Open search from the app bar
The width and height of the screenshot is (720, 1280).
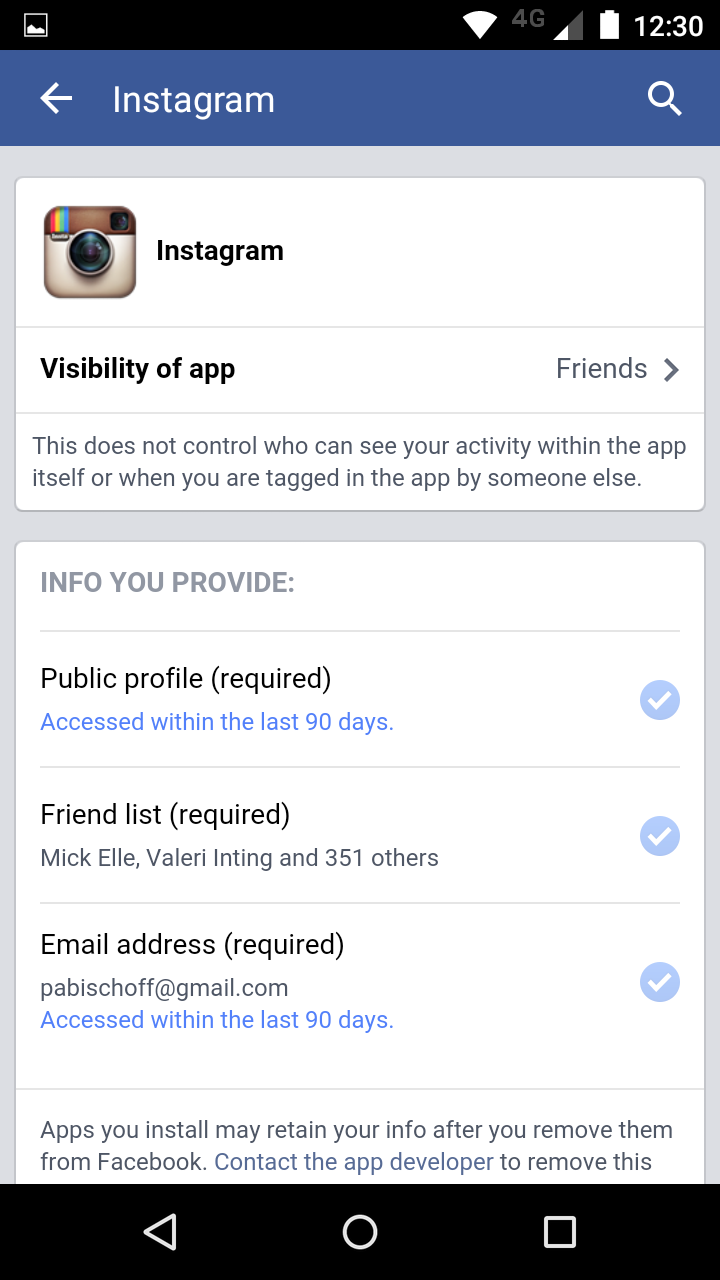(664, 99)
